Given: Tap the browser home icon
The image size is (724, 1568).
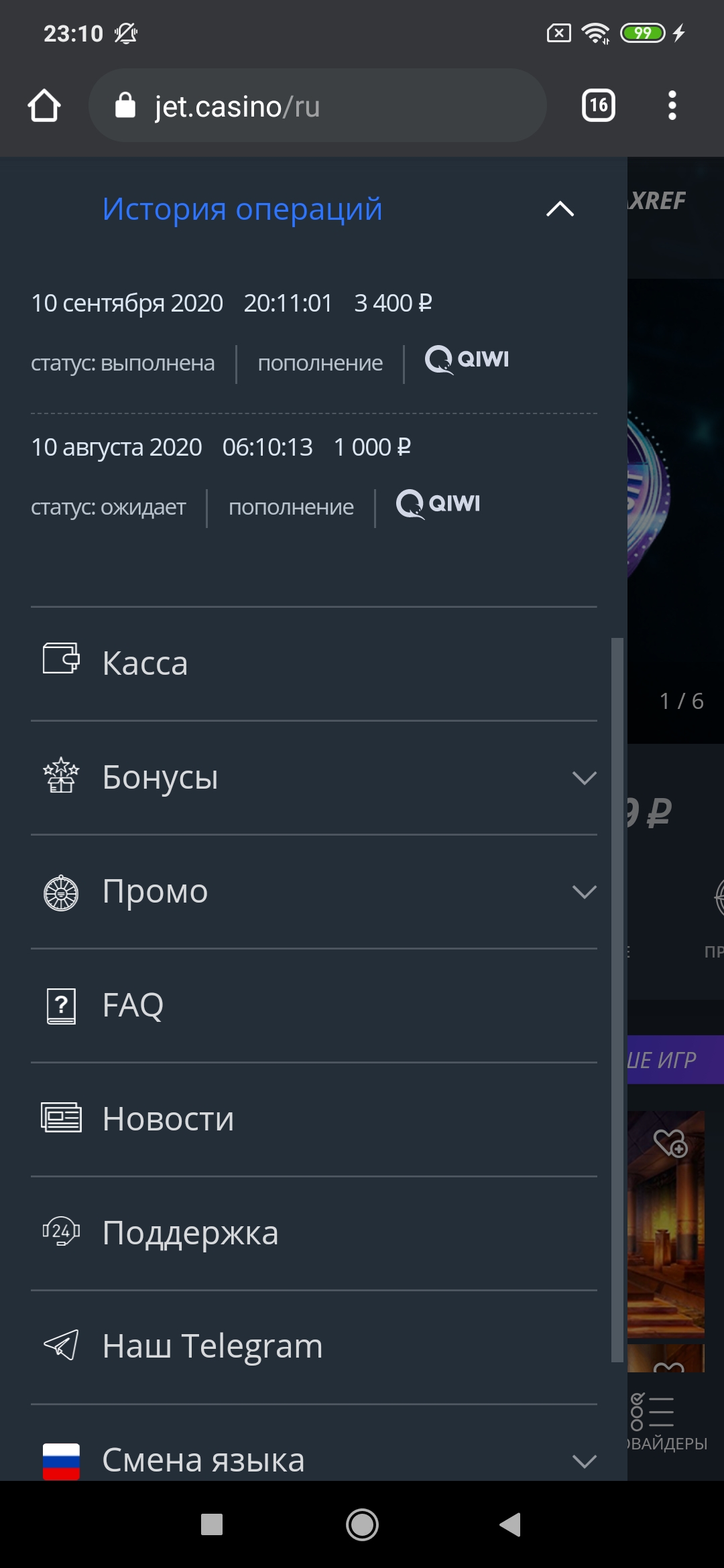Looking at the screenshot, I should 44,106.
